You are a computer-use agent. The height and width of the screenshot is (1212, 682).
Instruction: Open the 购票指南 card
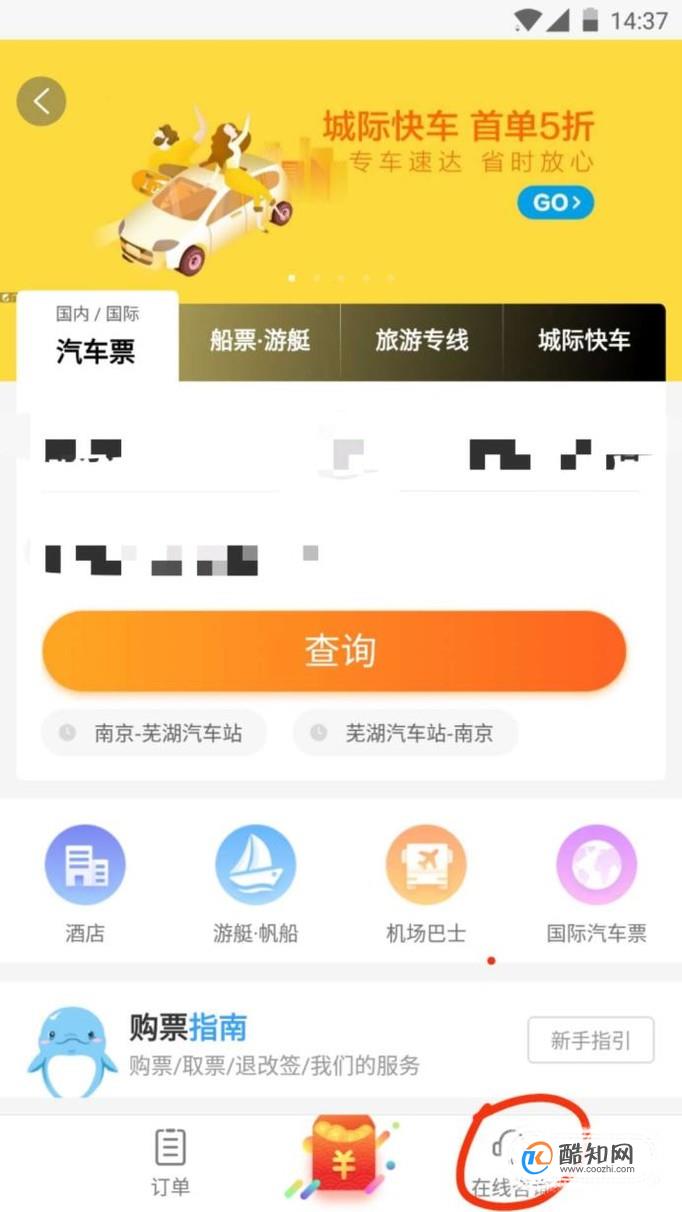click(270, 1045)
